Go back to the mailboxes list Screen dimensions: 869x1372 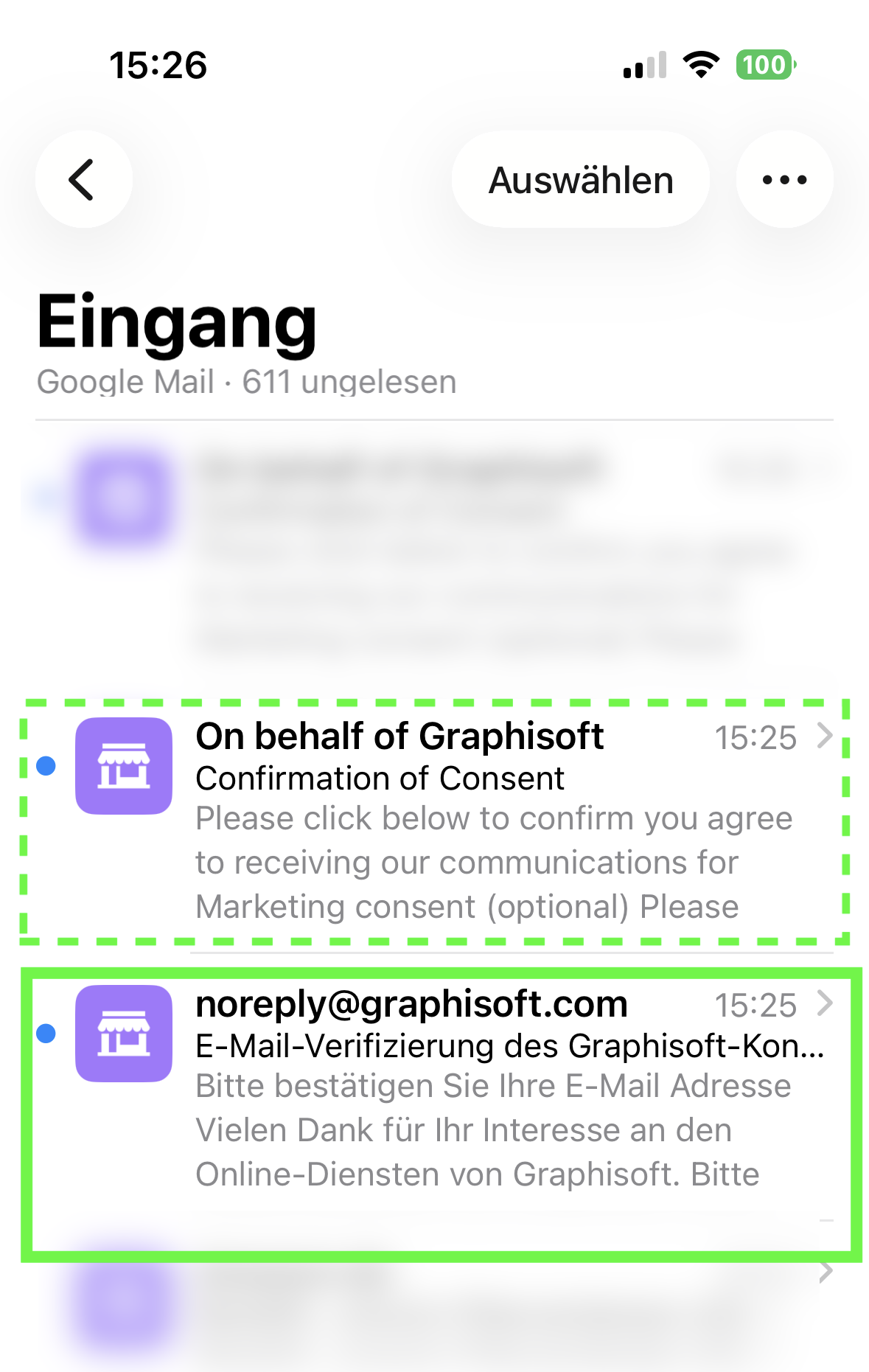83,180
